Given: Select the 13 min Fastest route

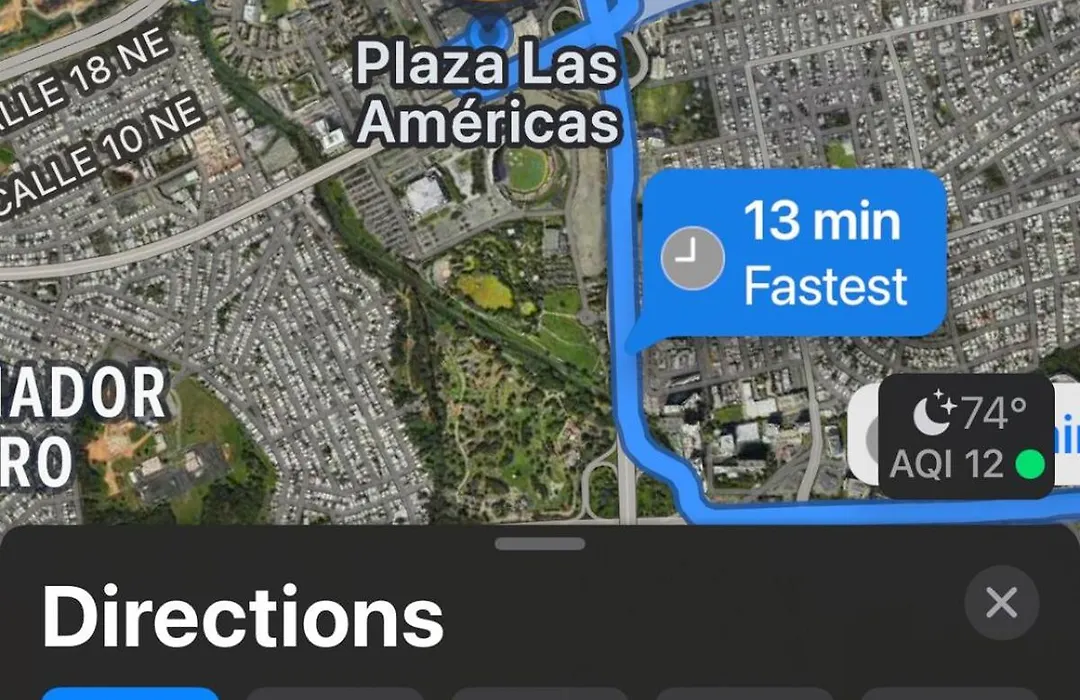Looking at the screenshot, I should click(x=795, y=254).
